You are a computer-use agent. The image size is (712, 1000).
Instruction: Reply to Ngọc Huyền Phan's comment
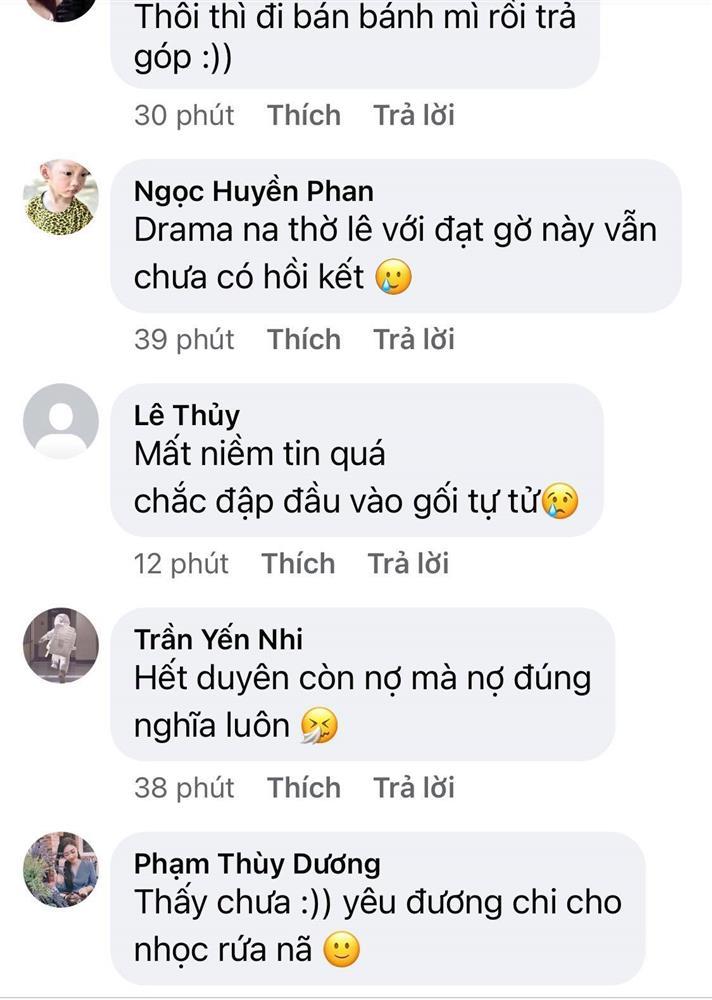click(414, 340)
